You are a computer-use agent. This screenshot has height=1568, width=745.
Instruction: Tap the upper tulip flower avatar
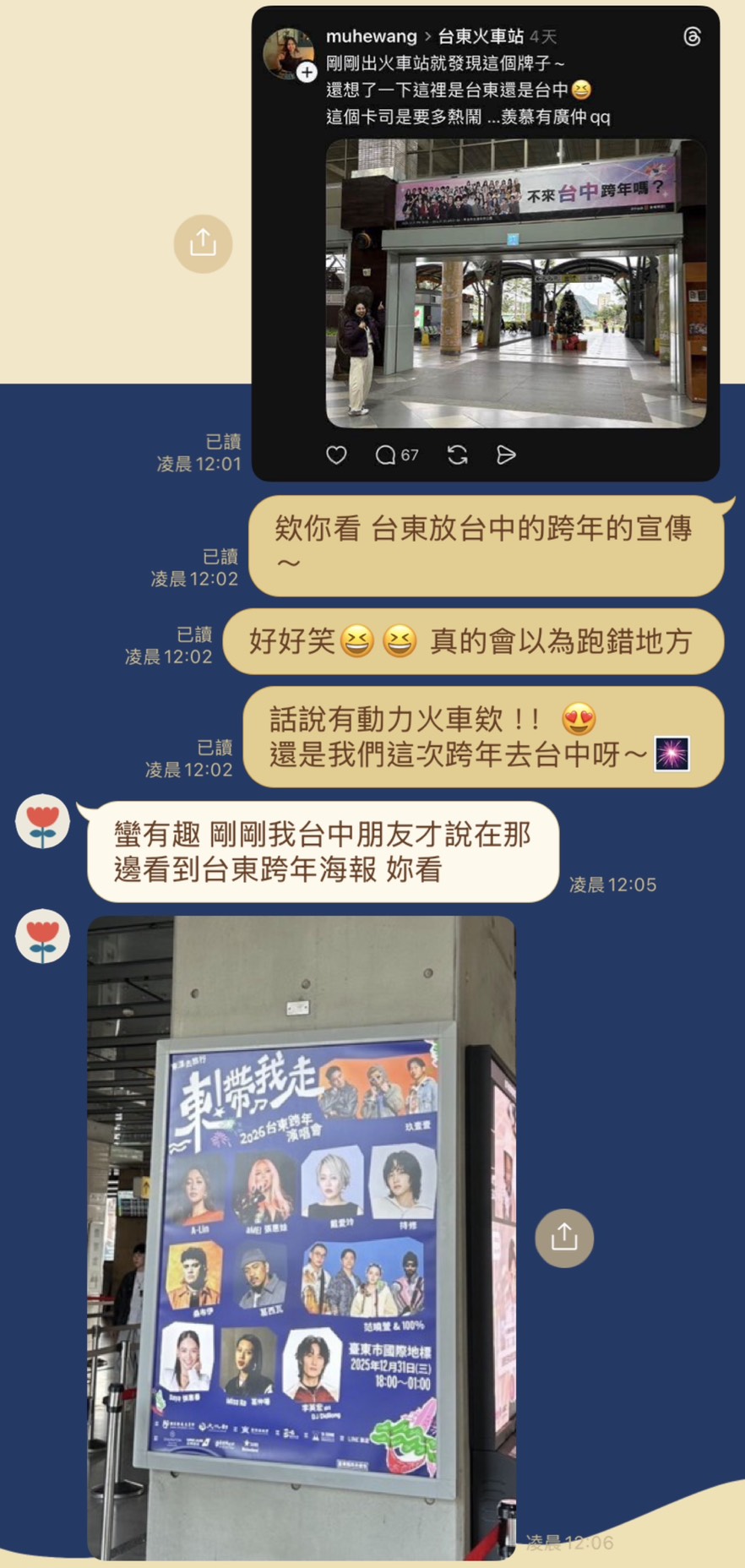(x=41, y=821)
